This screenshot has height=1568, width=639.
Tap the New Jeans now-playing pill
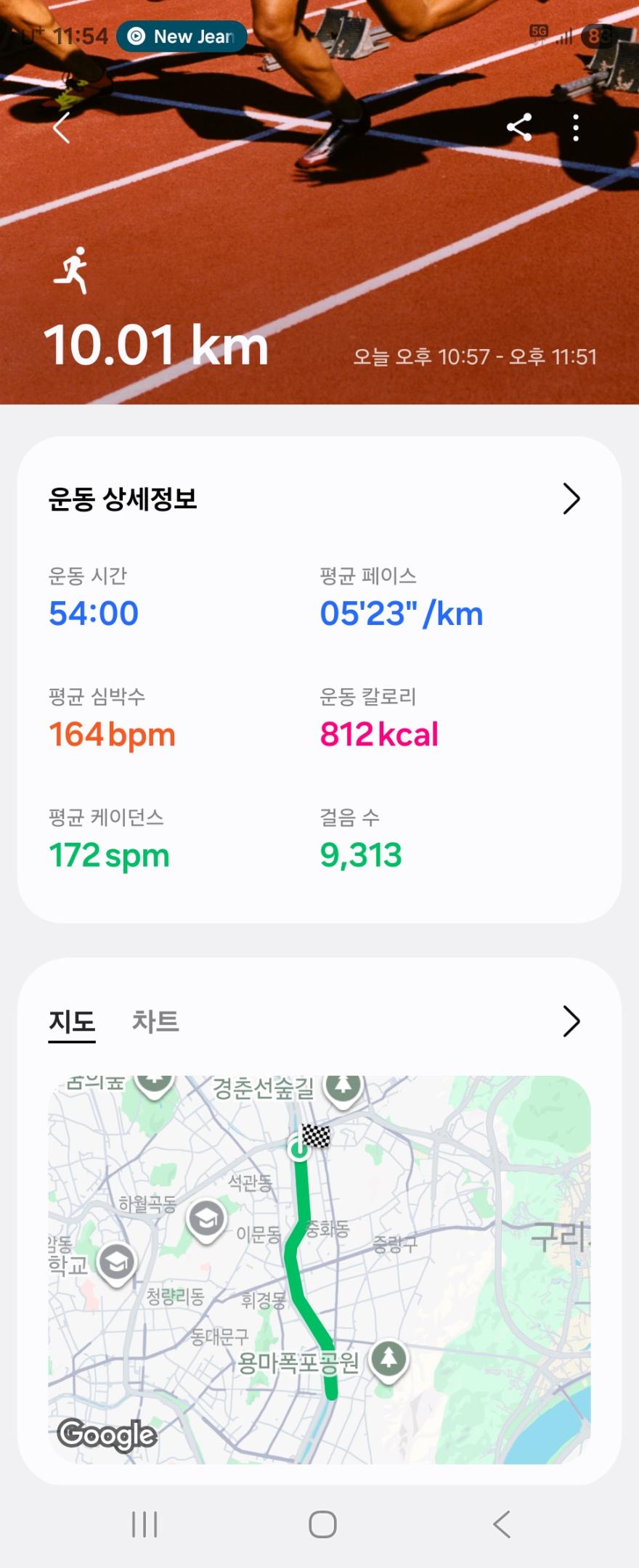(182, 36)
